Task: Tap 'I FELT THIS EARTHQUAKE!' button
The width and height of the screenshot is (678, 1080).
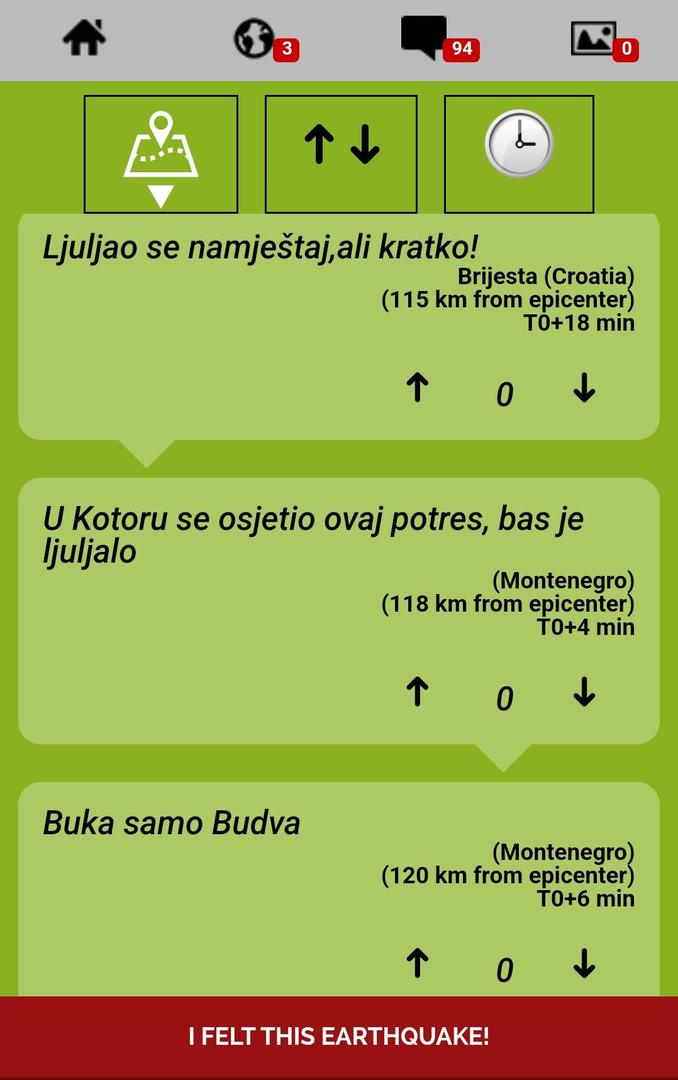Action: click(339, 1037)
